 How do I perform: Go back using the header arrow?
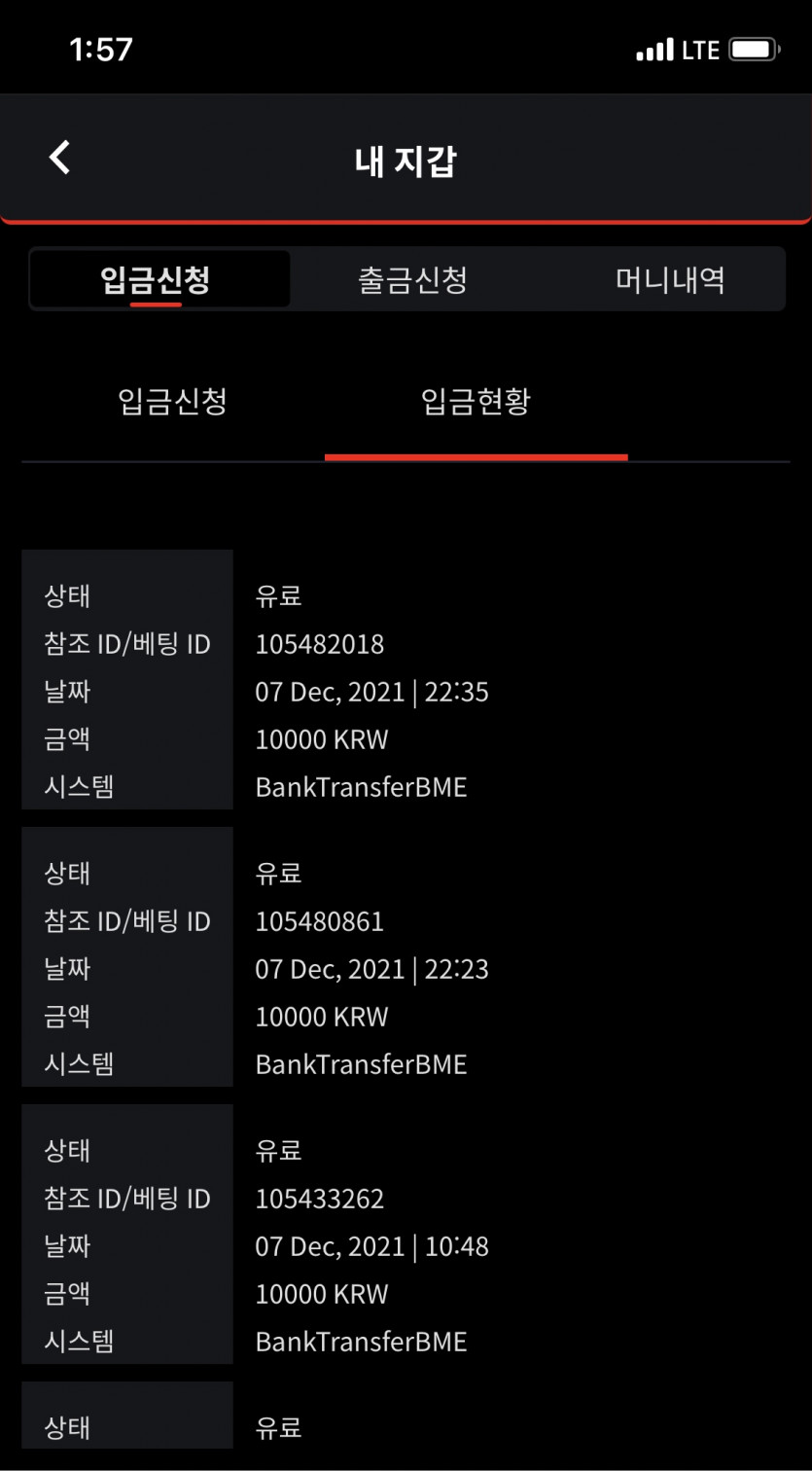click(x=60, y=157)
